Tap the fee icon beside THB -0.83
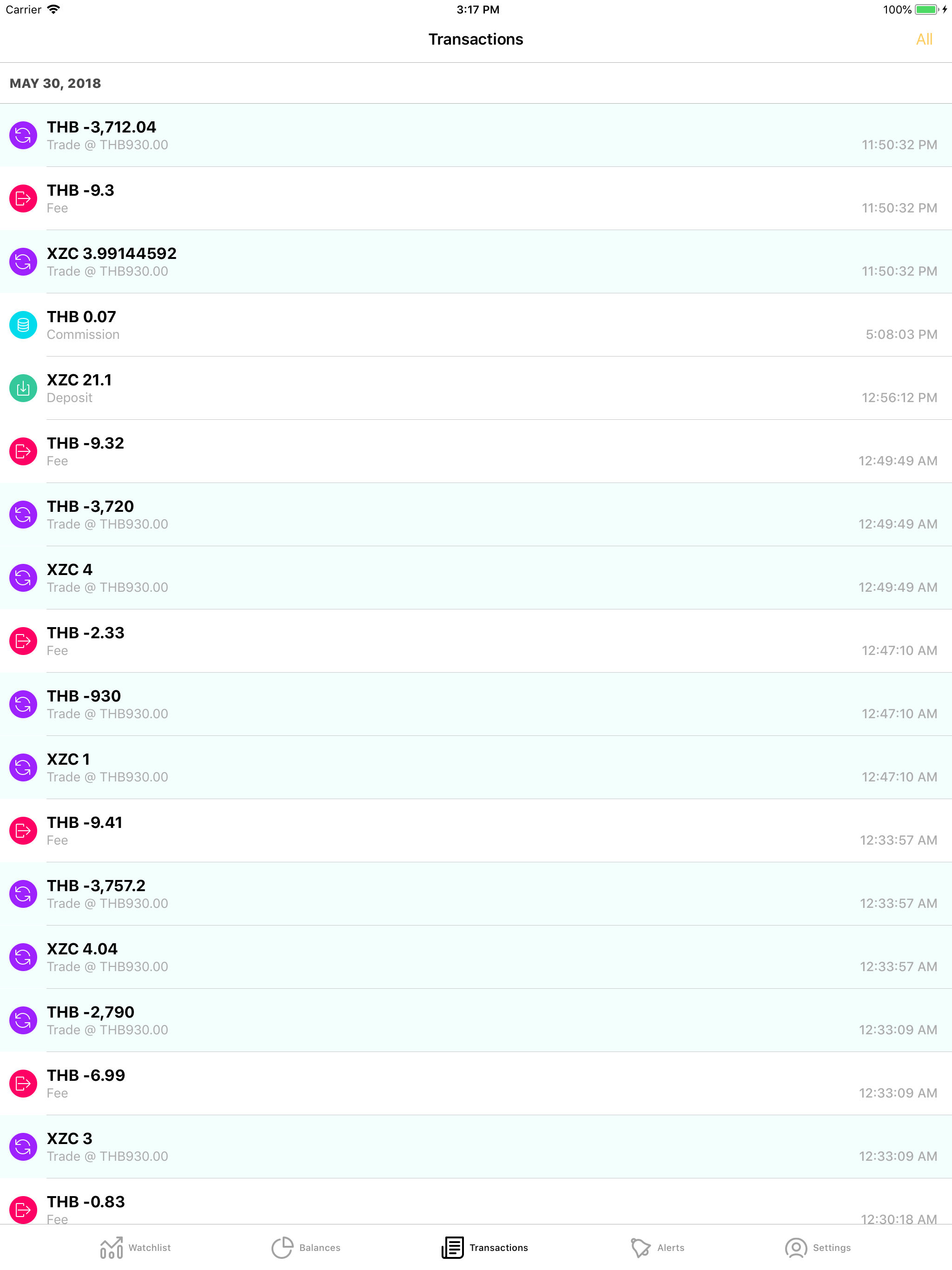952x1270 pixels. (x=23, y=1210)
